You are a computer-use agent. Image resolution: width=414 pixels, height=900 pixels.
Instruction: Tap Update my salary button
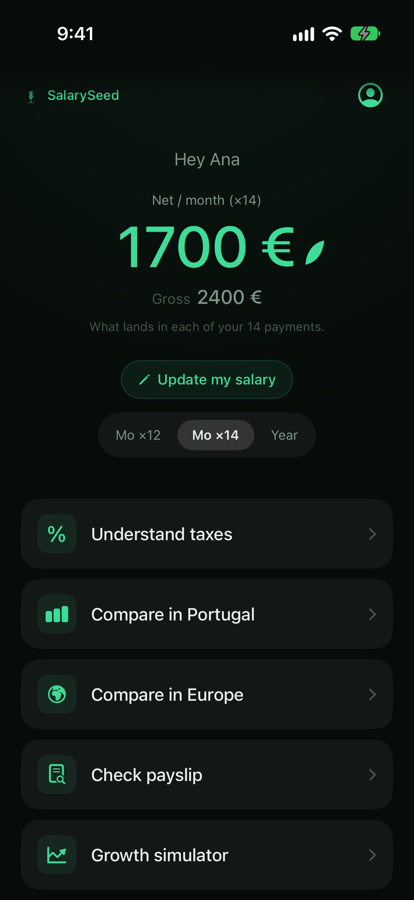pos(207,379)
